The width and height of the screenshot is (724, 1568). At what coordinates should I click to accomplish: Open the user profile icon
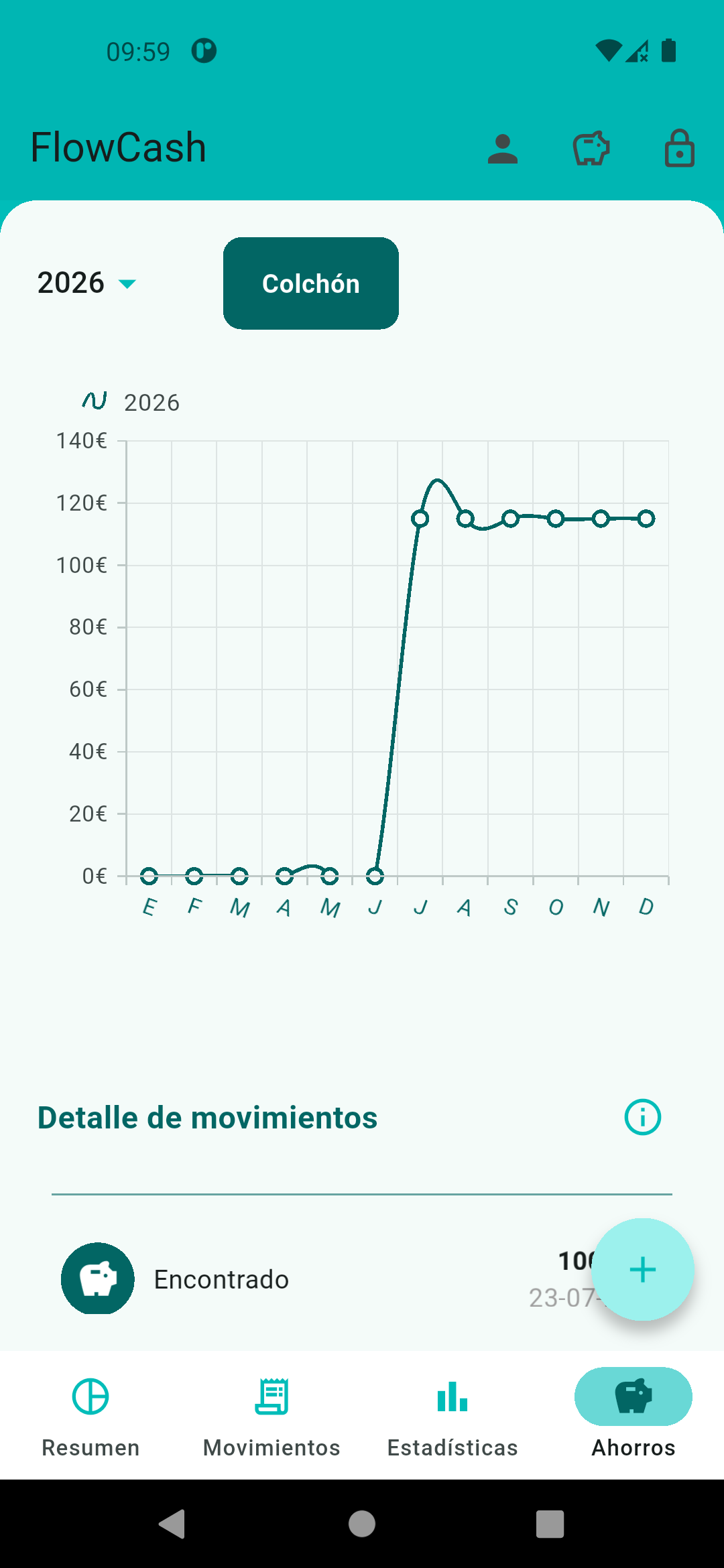tap(503, 148)
